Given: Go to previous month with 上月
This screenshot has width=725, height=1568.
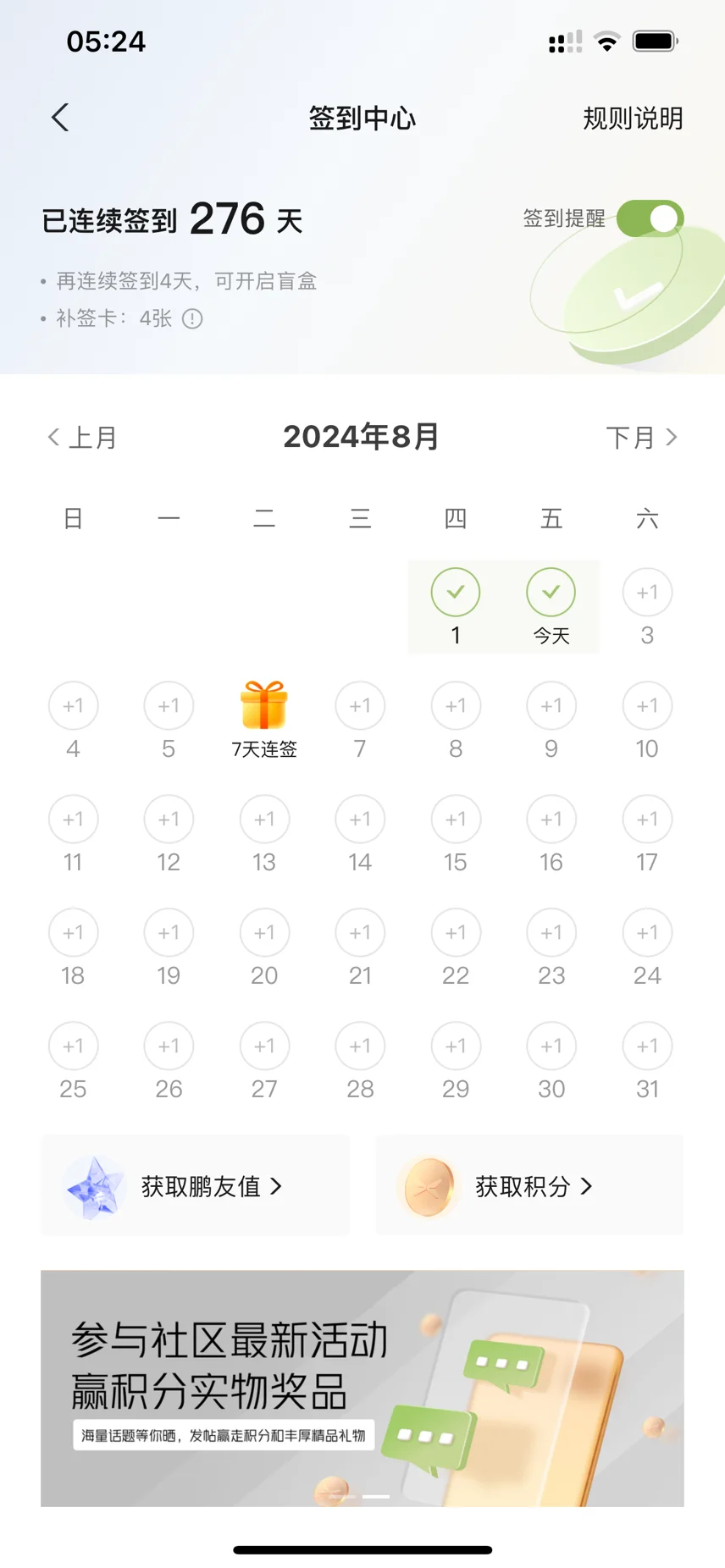Looking at the screenshot, I should click(x=82, y=437).
